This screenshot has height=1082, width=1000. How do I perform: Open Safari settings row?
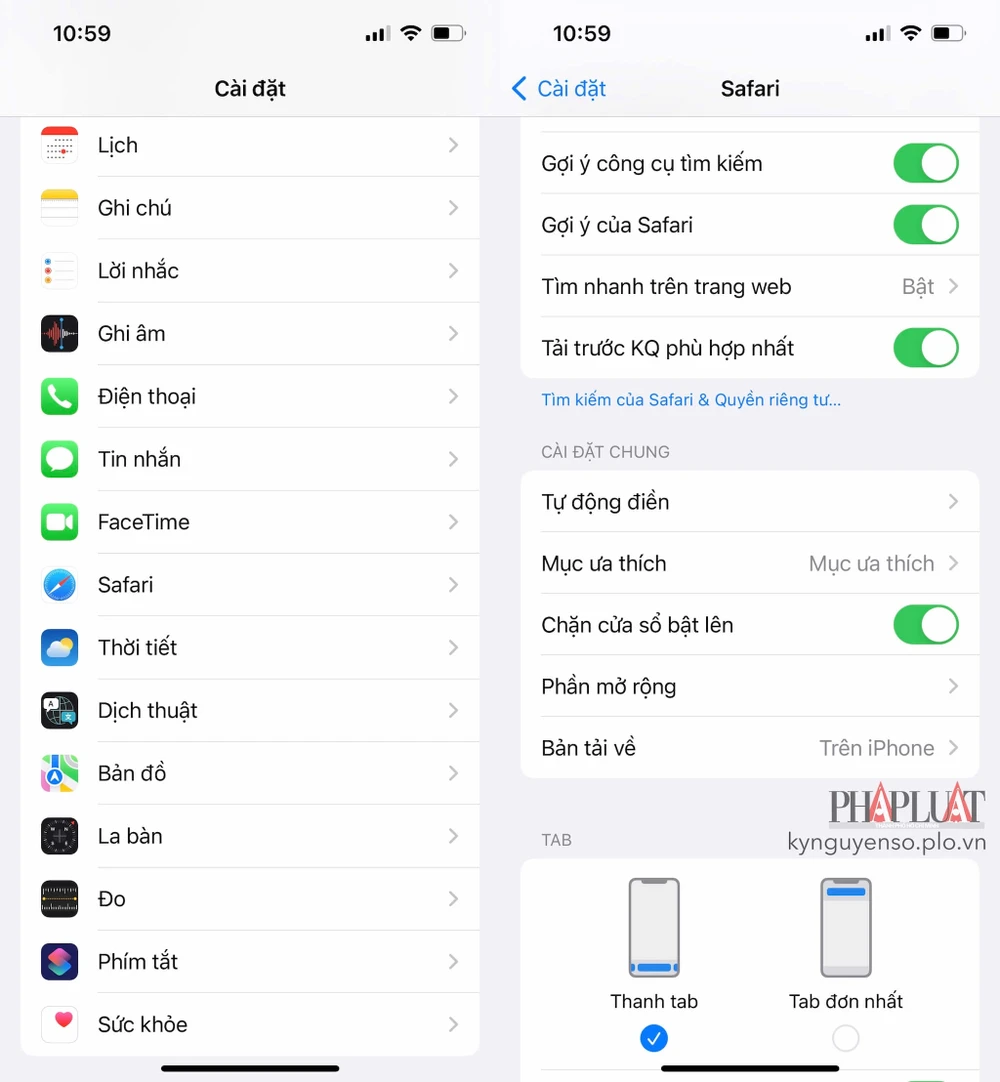250,585
